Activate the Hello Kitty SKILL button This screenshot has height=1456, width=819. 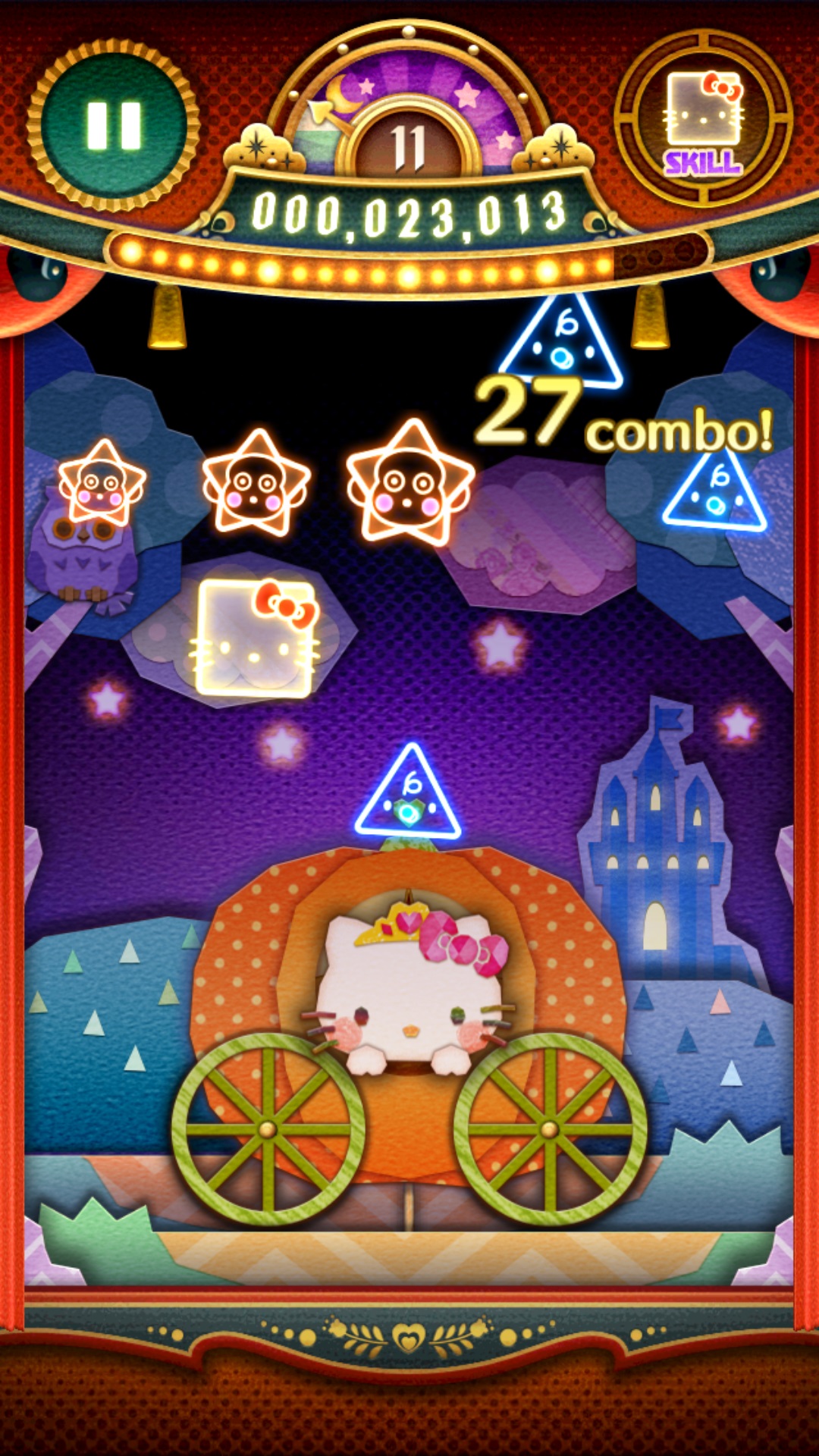pos(703,119)
